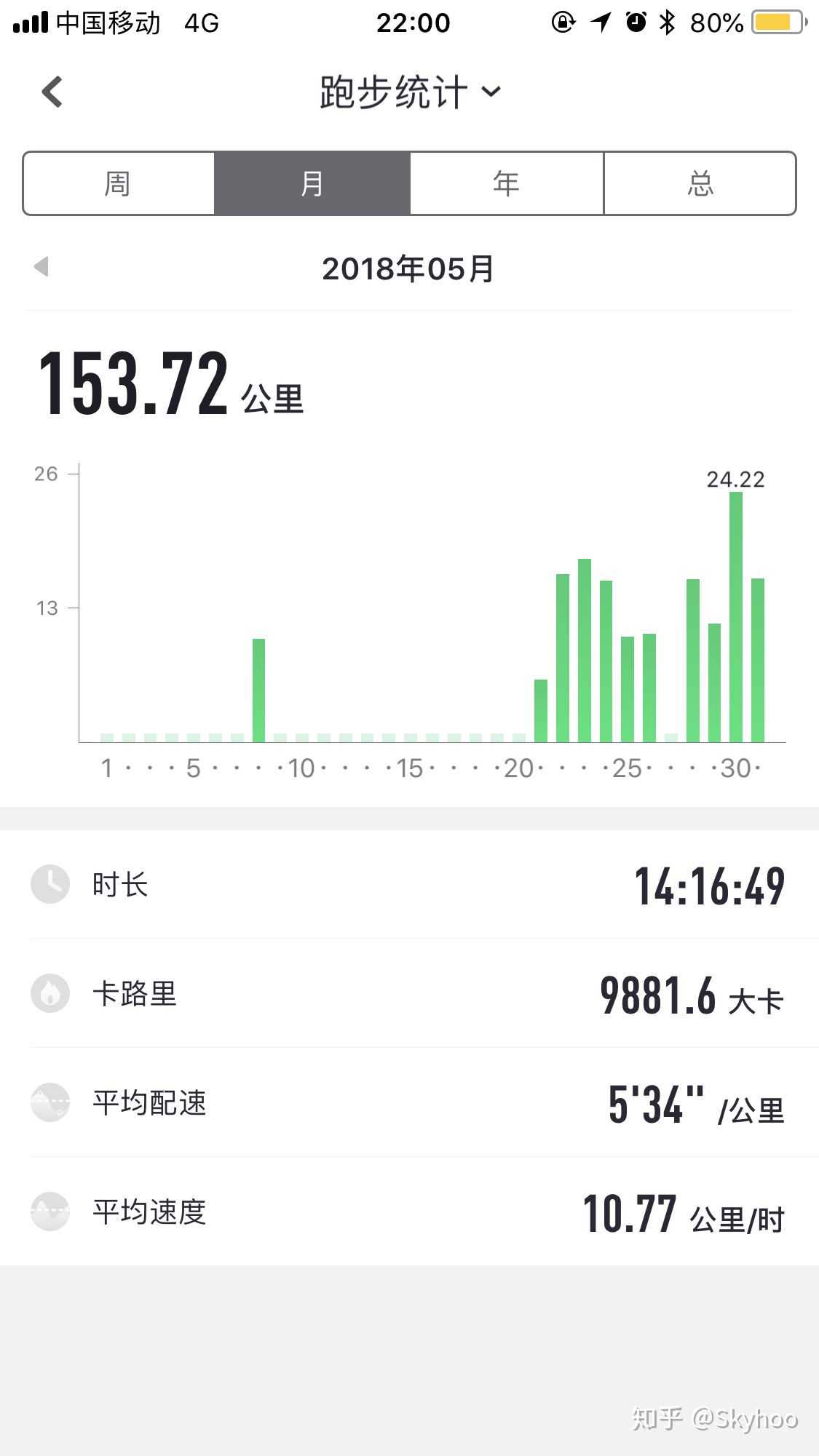Tap the speedometer icon beside 平均速度

click(x=50, y=1212)
